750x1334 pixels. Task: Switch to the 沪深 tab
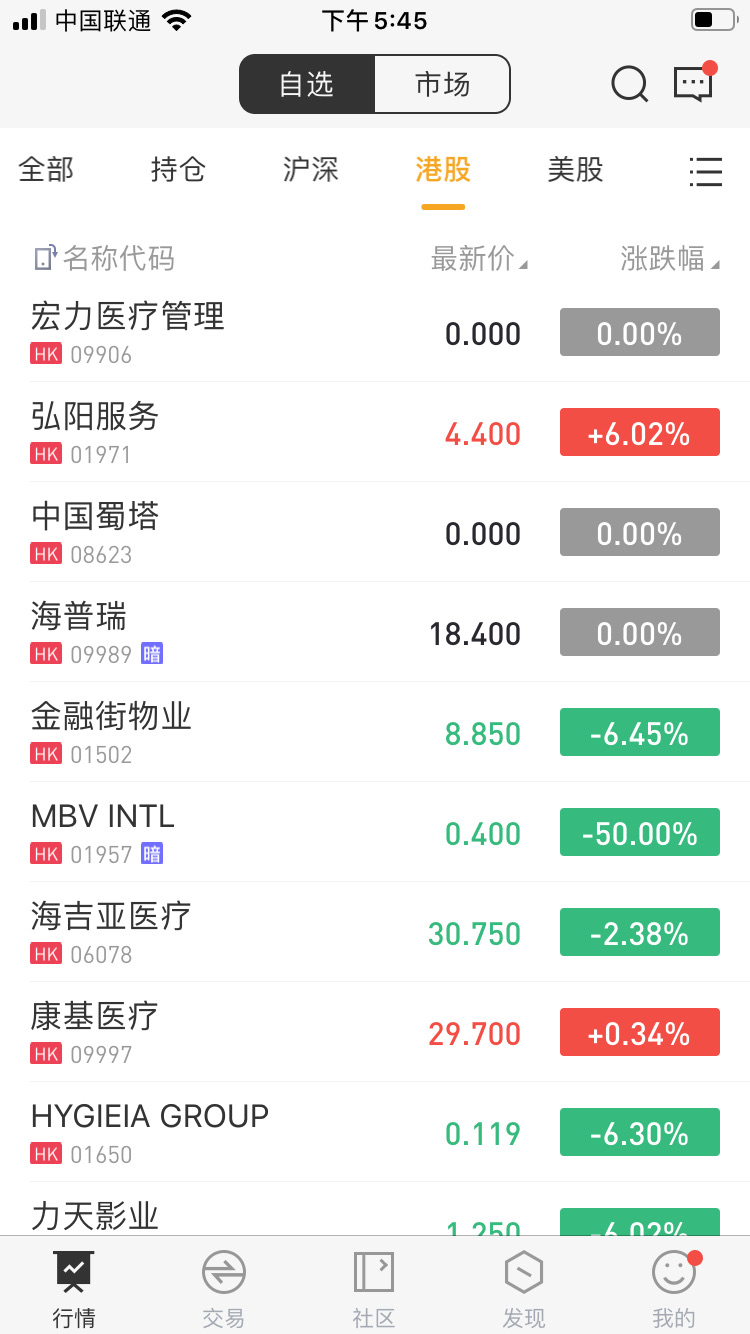(x=311, y=169)
